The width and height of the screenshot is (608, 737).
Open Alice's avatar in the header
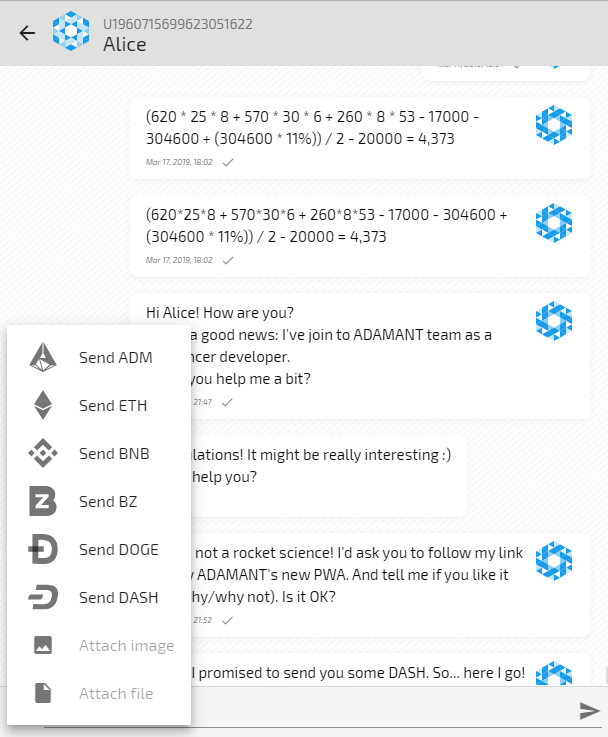tap(71, 33)
